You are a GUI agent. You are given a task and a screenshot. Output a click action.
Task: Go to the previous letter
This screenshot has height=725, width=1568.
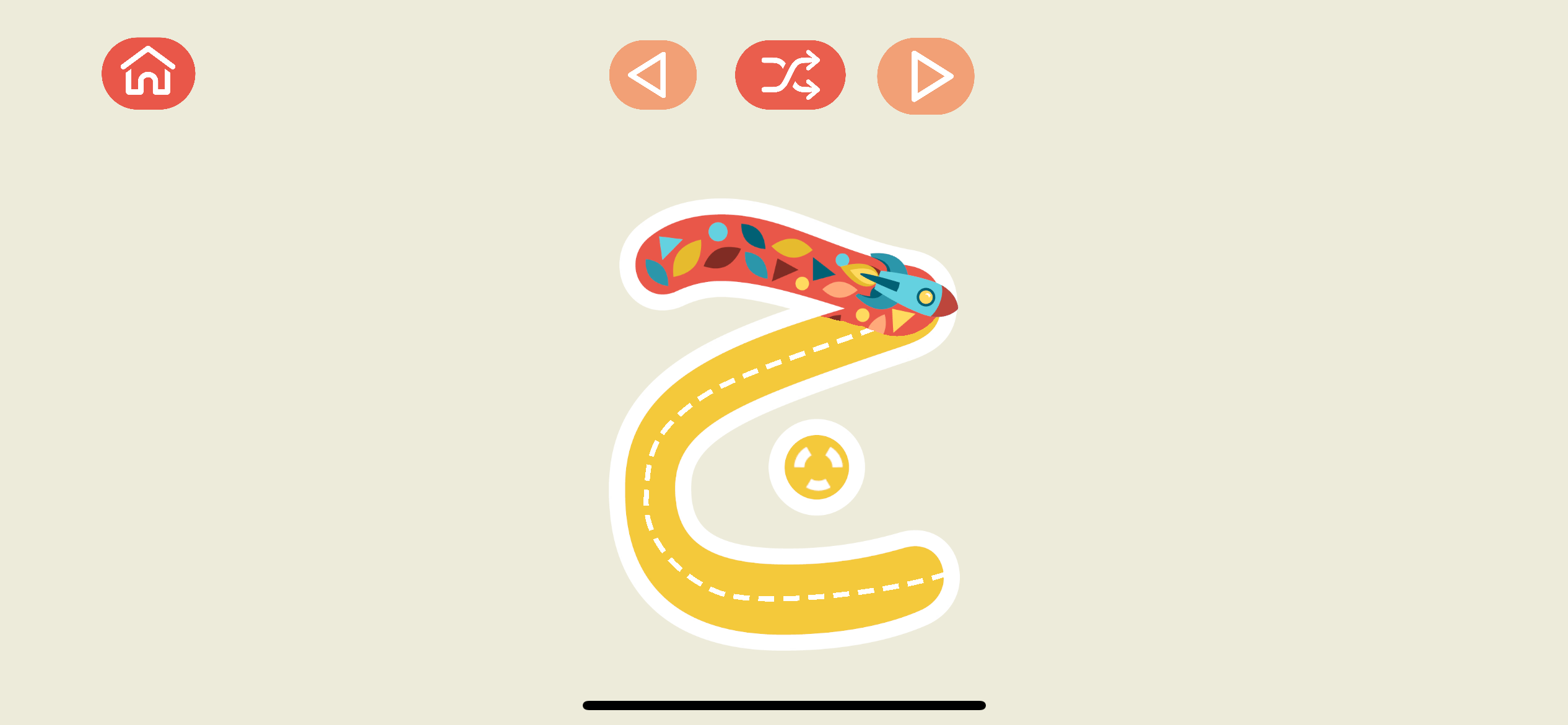click(x=653, y=75)
